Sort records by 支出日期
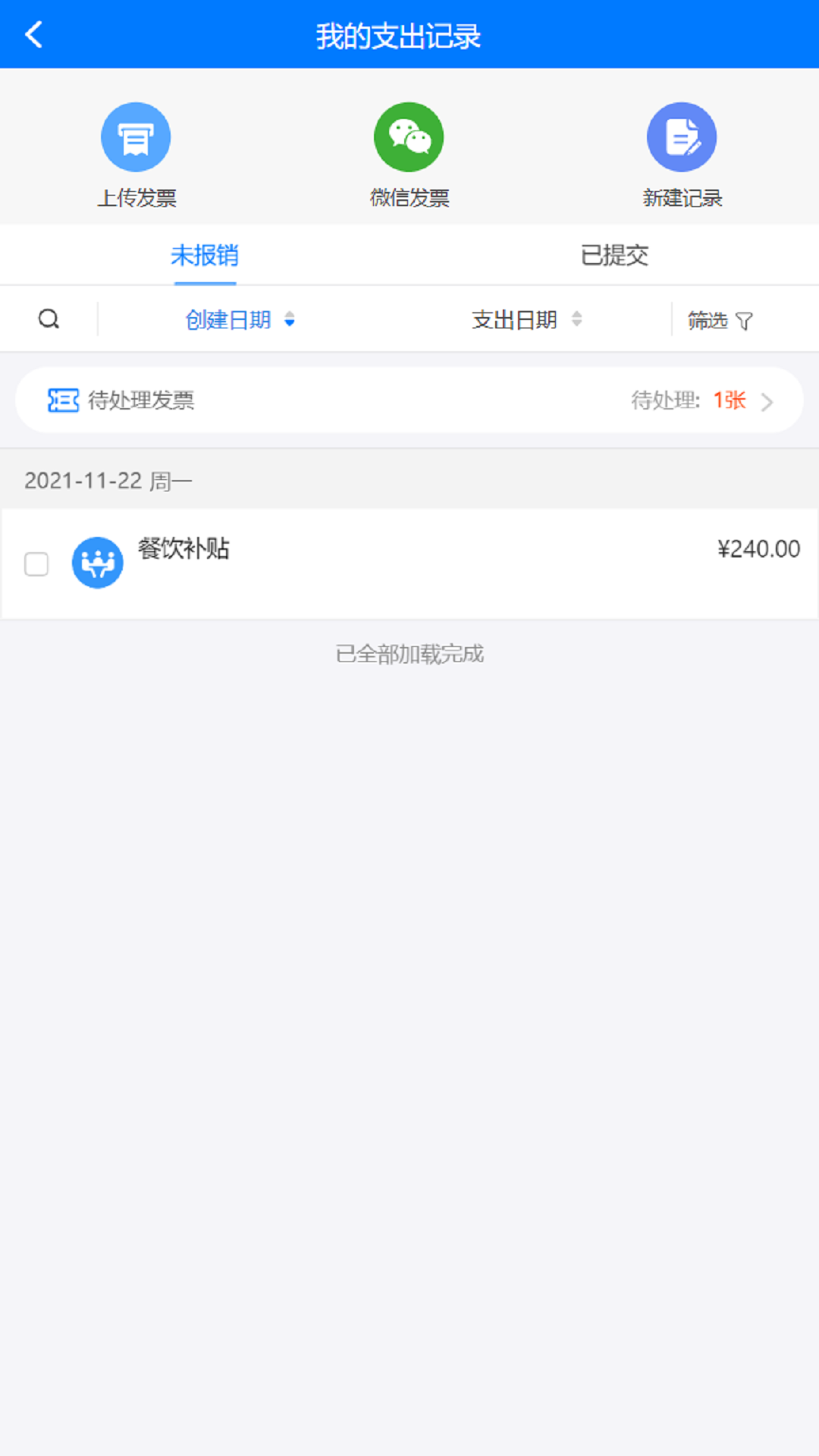This screenshot has height=1456, width=819. click(528, 321)
